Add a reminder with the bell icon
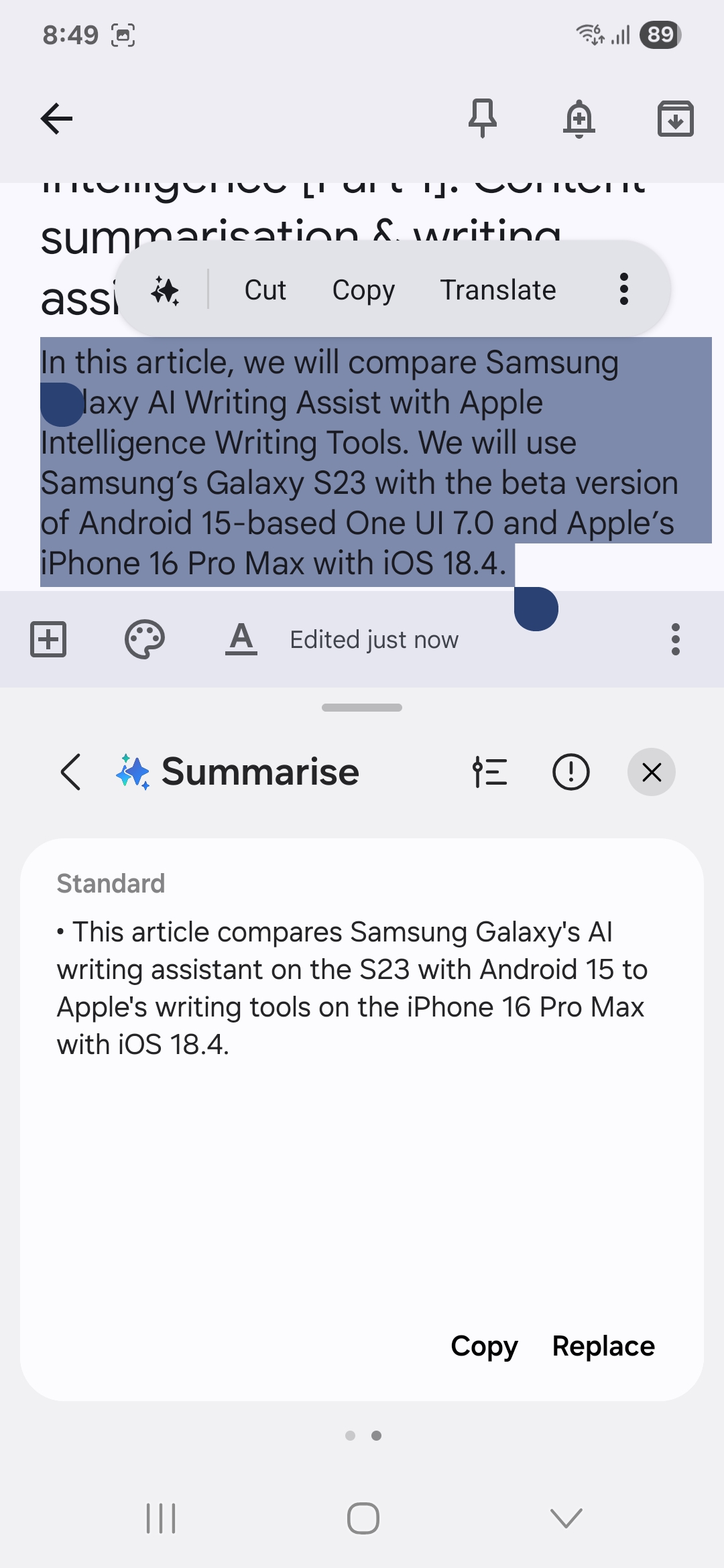Screen dimensions: 724x1568 pos(579,119)
